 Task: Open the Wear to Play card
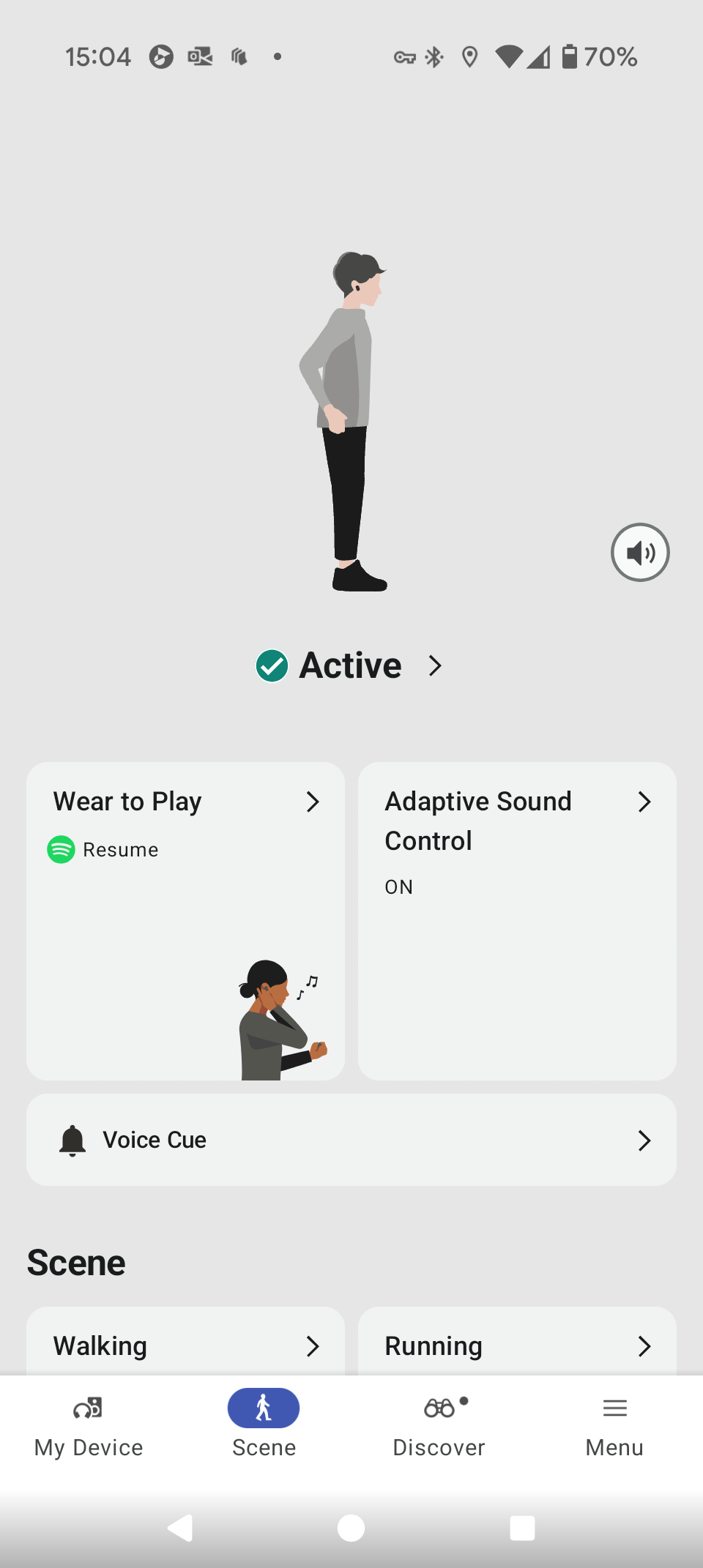tap(185, 921)
